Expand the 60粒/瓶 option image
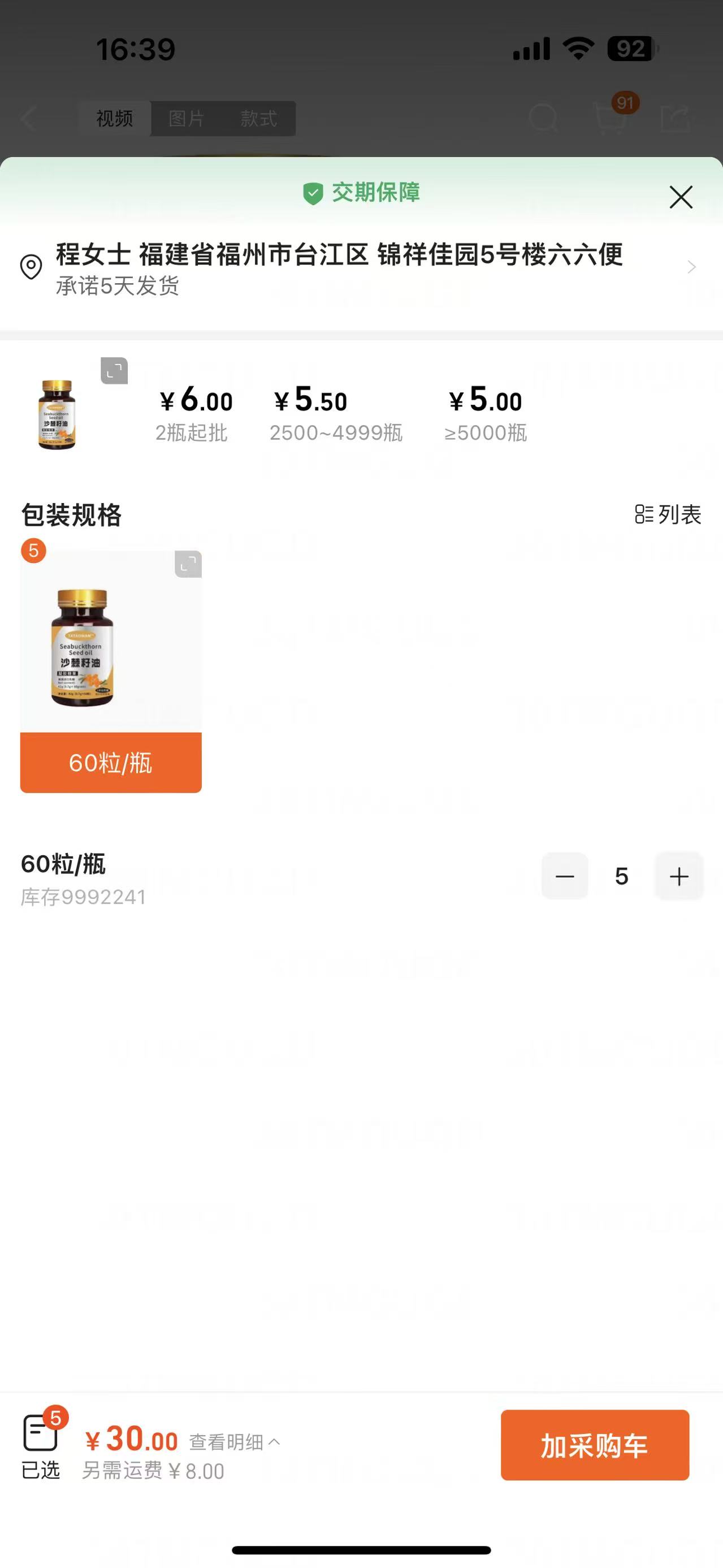The height and width of the screenshot is (1568, 723). 188,564
